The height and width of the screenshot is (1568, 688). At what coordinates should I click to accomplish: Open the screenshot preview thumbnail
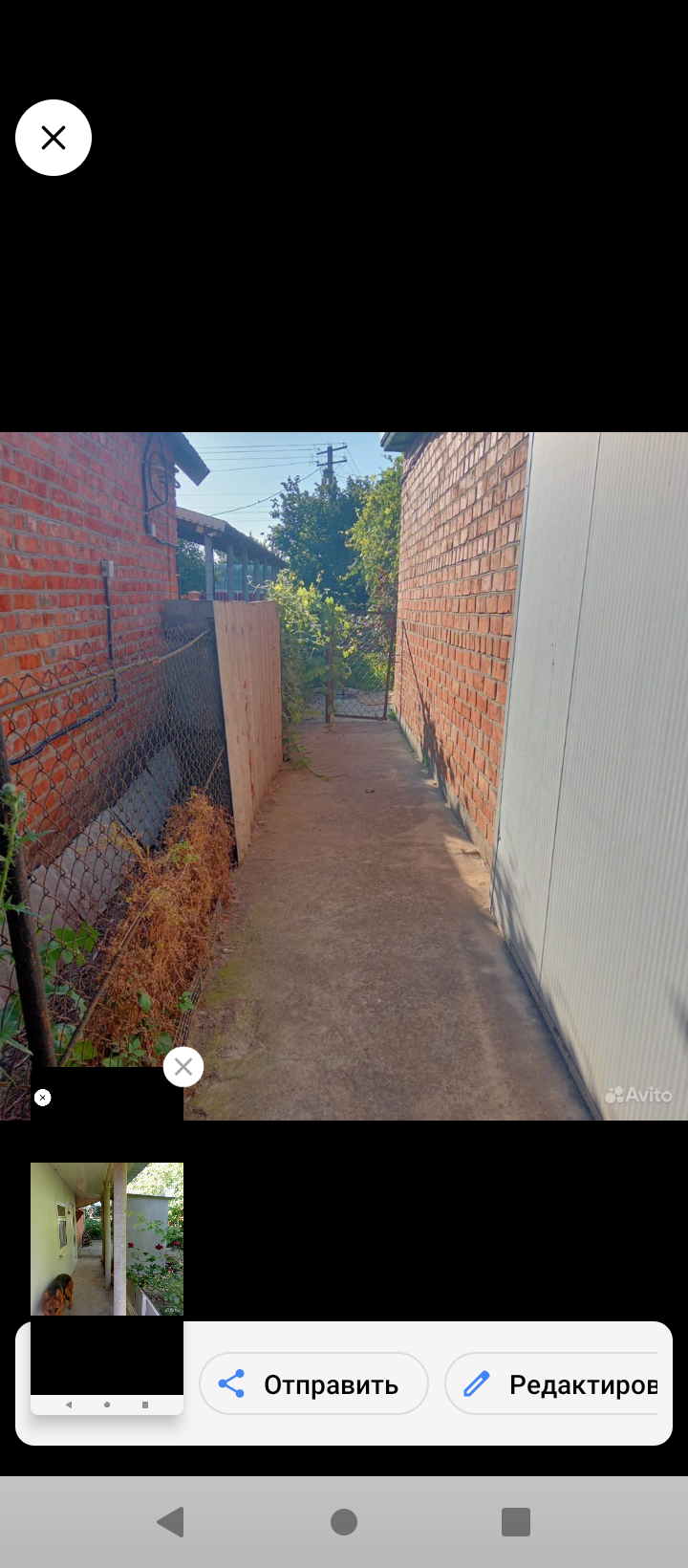(107, 1243)
